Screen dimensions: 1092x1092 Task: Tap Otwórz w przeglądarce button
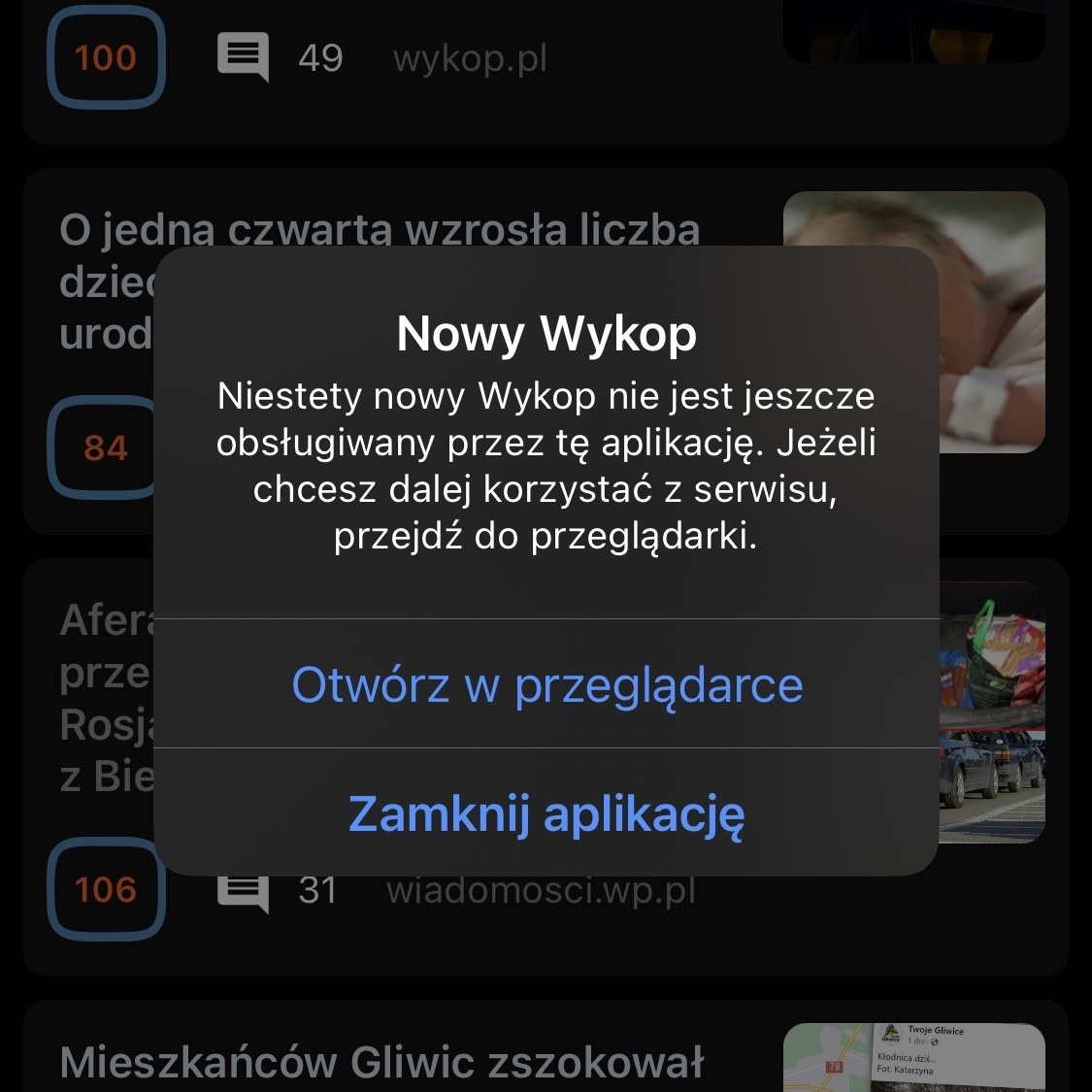[x=546, y=684]
